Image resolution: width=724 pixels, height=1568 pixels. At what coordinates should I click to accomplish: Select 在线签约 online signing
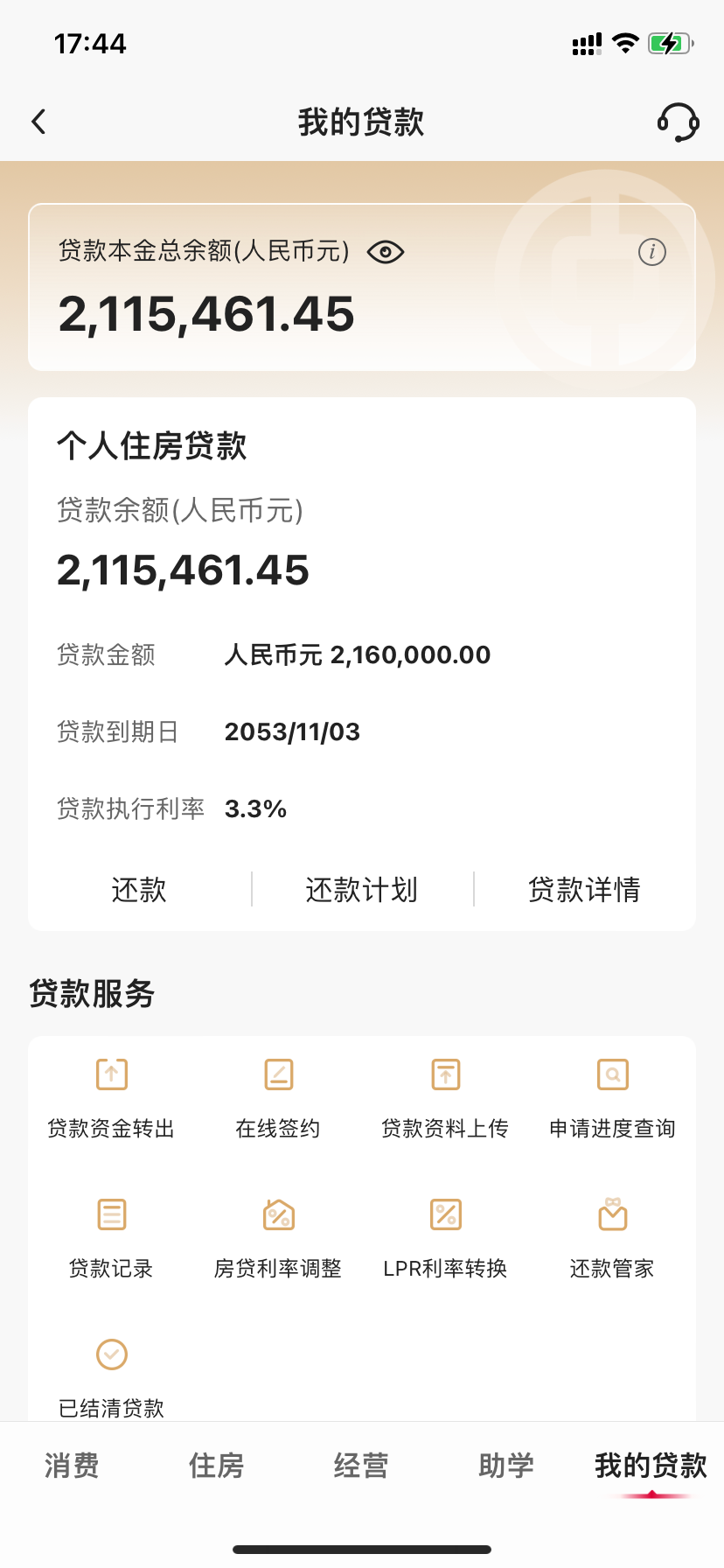pos(279,1096)
